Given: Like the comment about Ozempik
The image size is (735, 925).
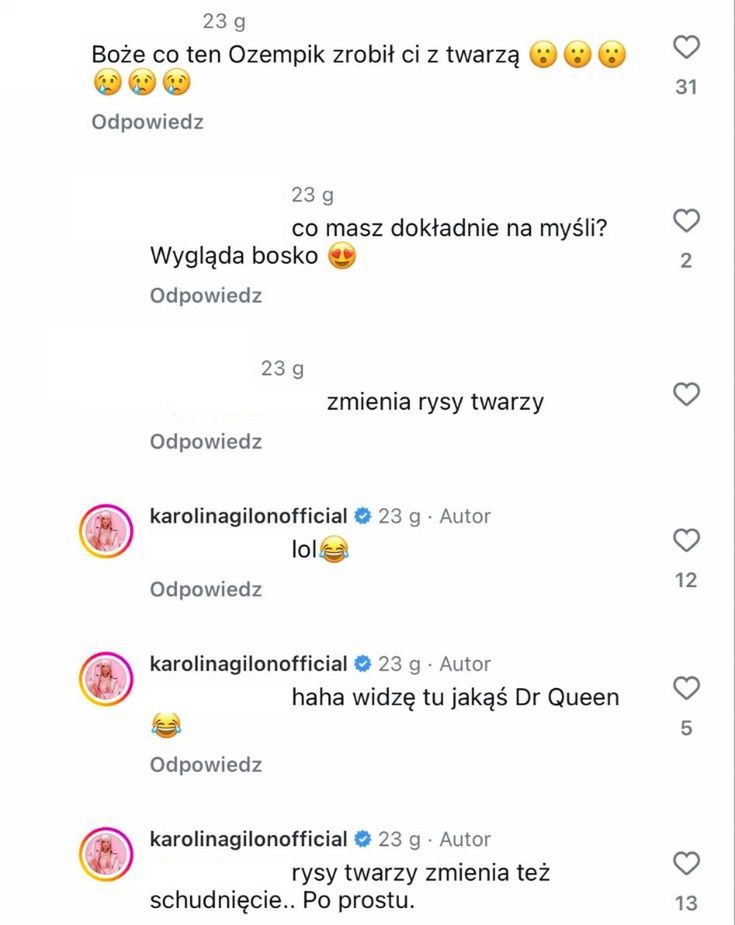Looking at the screenshot, I should tap(686, 47).
